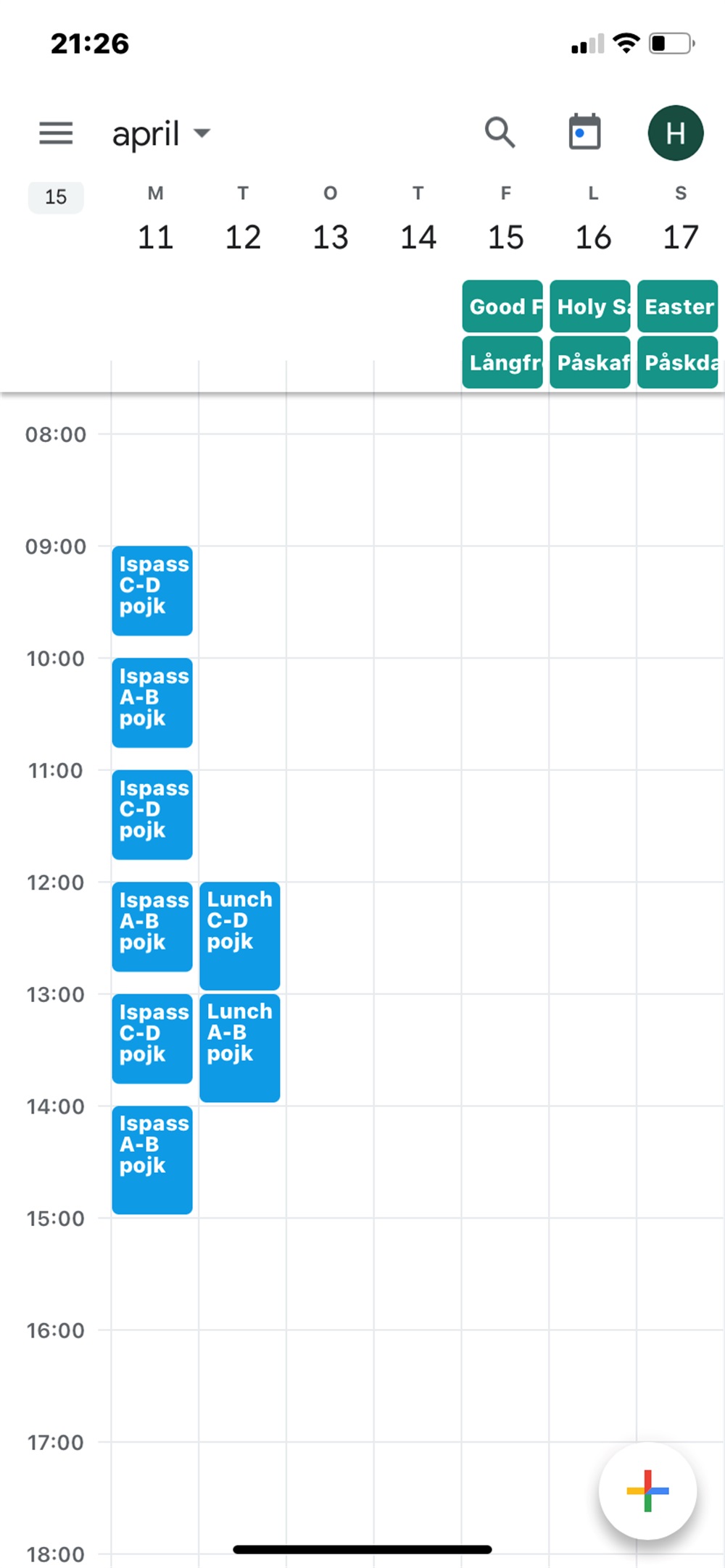The image size is (725, 1568).
Task: Open Ispass C-D pojk event at 11:00
Action: [152, 814]
